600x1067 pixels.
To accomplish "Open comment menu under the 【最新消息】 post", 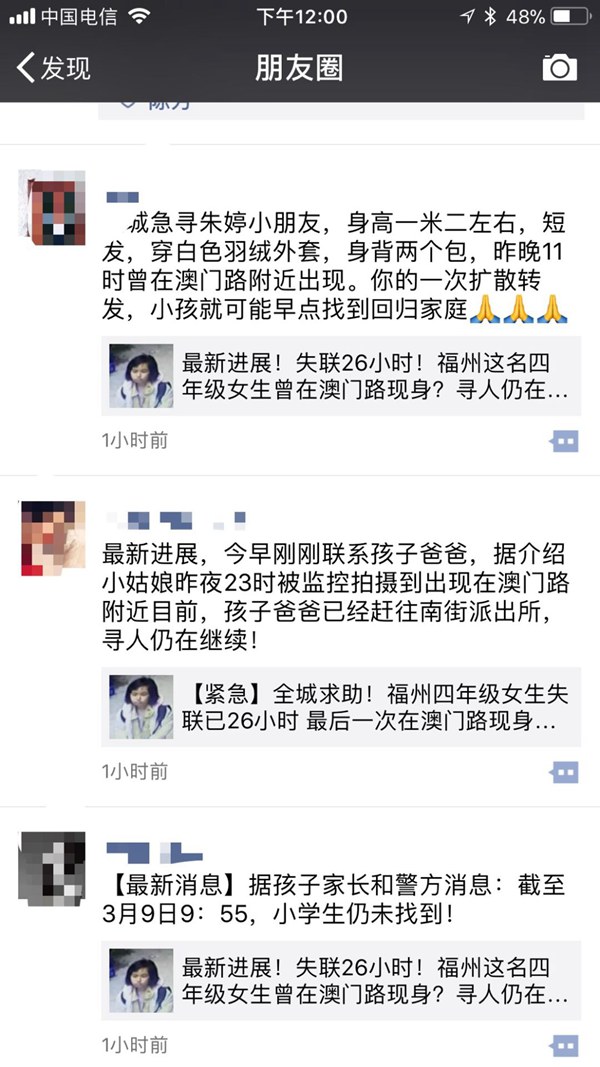I will click(565, 1045).
